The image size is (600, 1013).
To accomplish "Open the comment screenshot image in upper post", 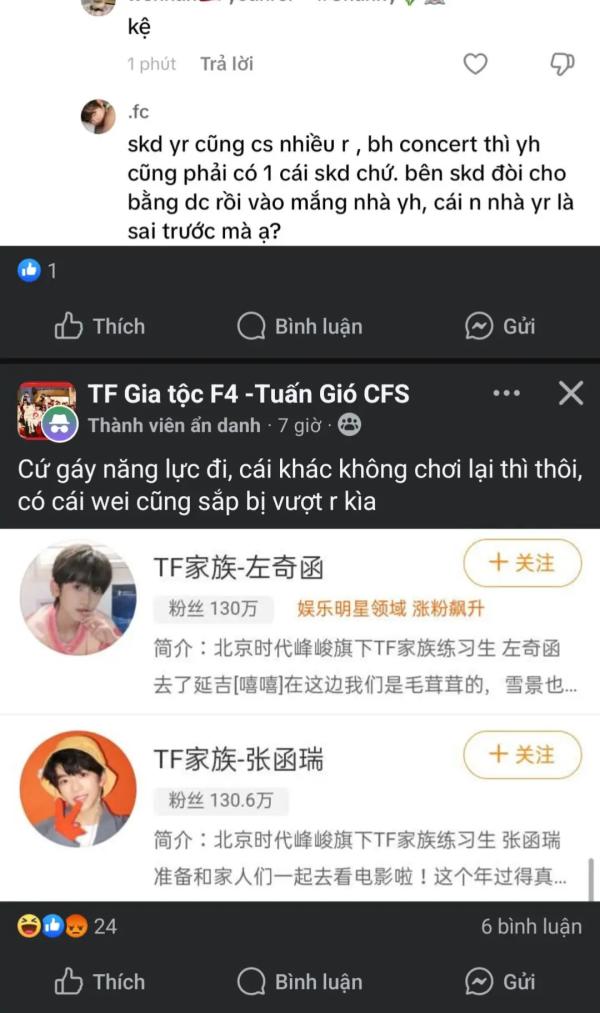I will click(x=300, y=123).
